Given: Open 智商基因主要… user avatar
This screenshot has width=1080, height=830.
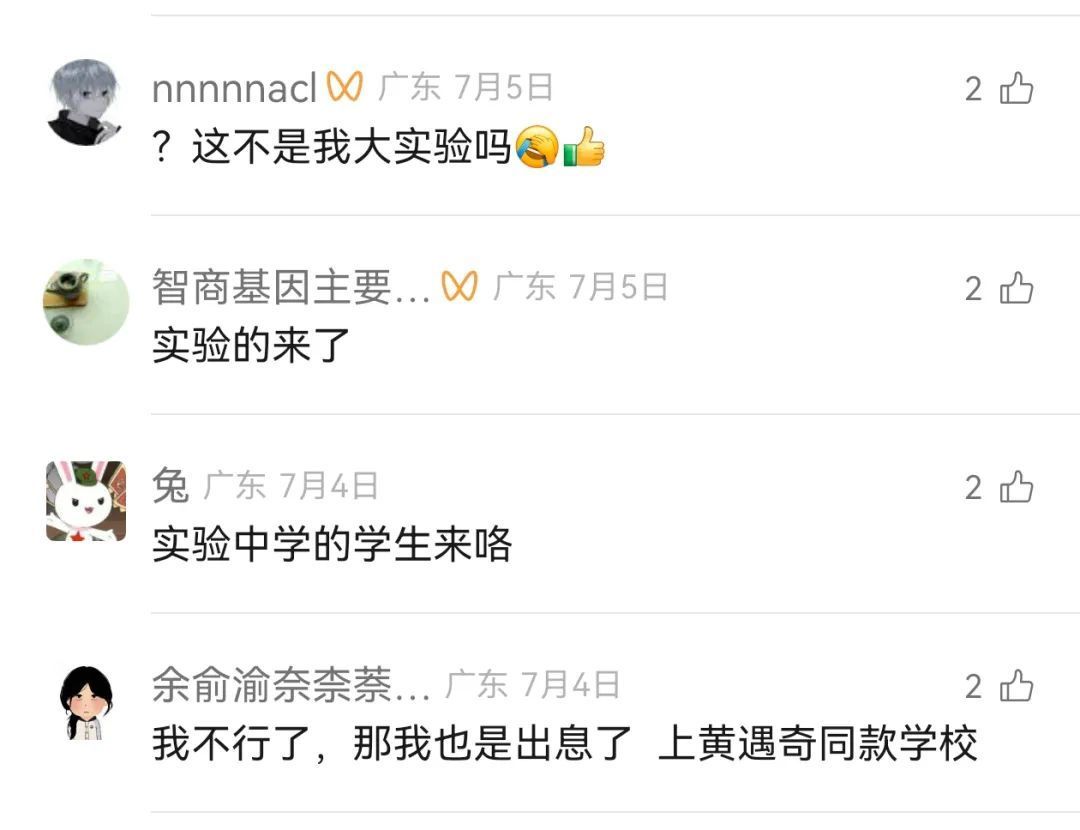Looking at the screenshot, I should tap(86, 302).
